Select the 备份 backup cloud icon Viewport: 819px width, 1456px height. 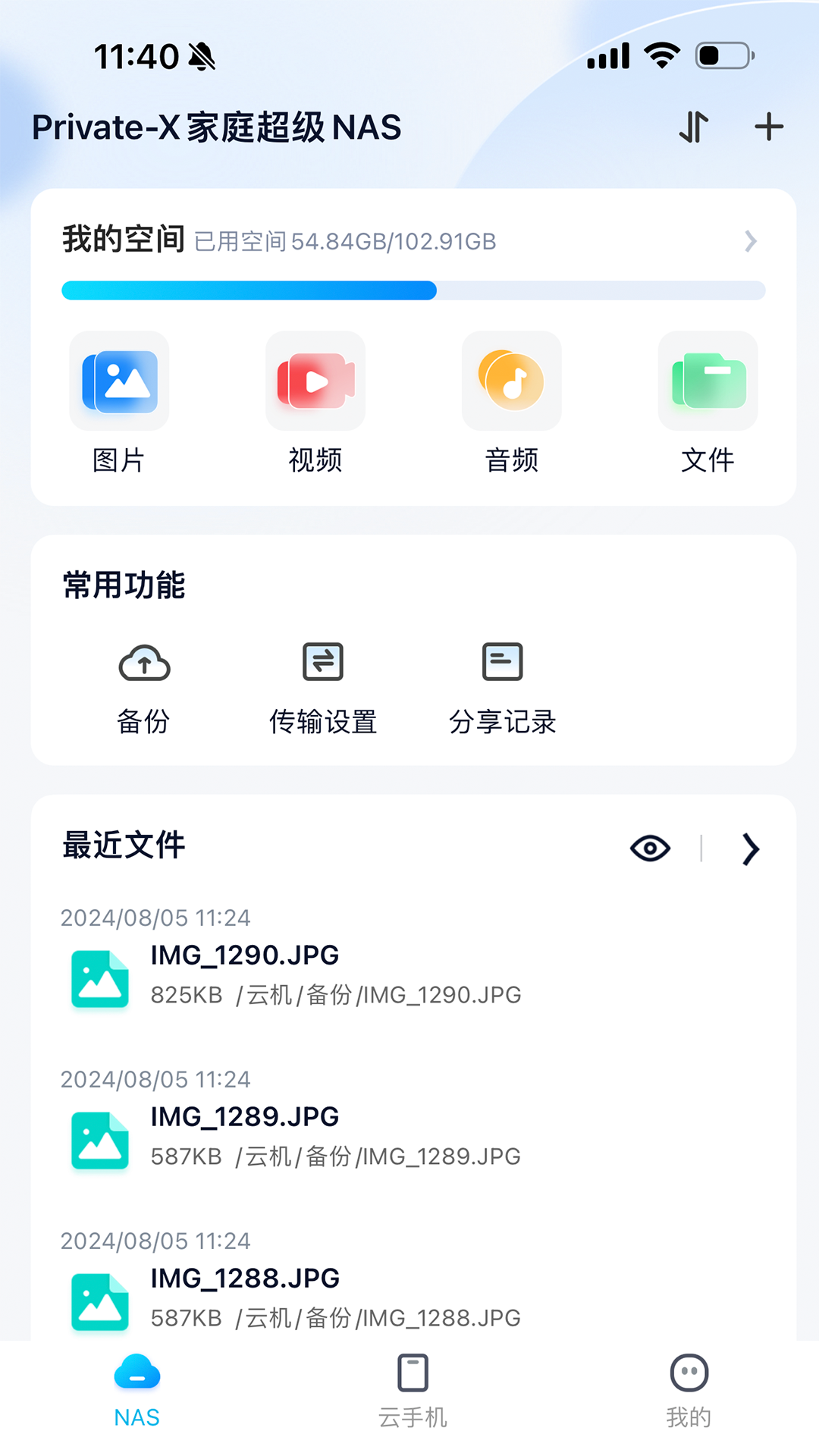[x=144, y=662]
